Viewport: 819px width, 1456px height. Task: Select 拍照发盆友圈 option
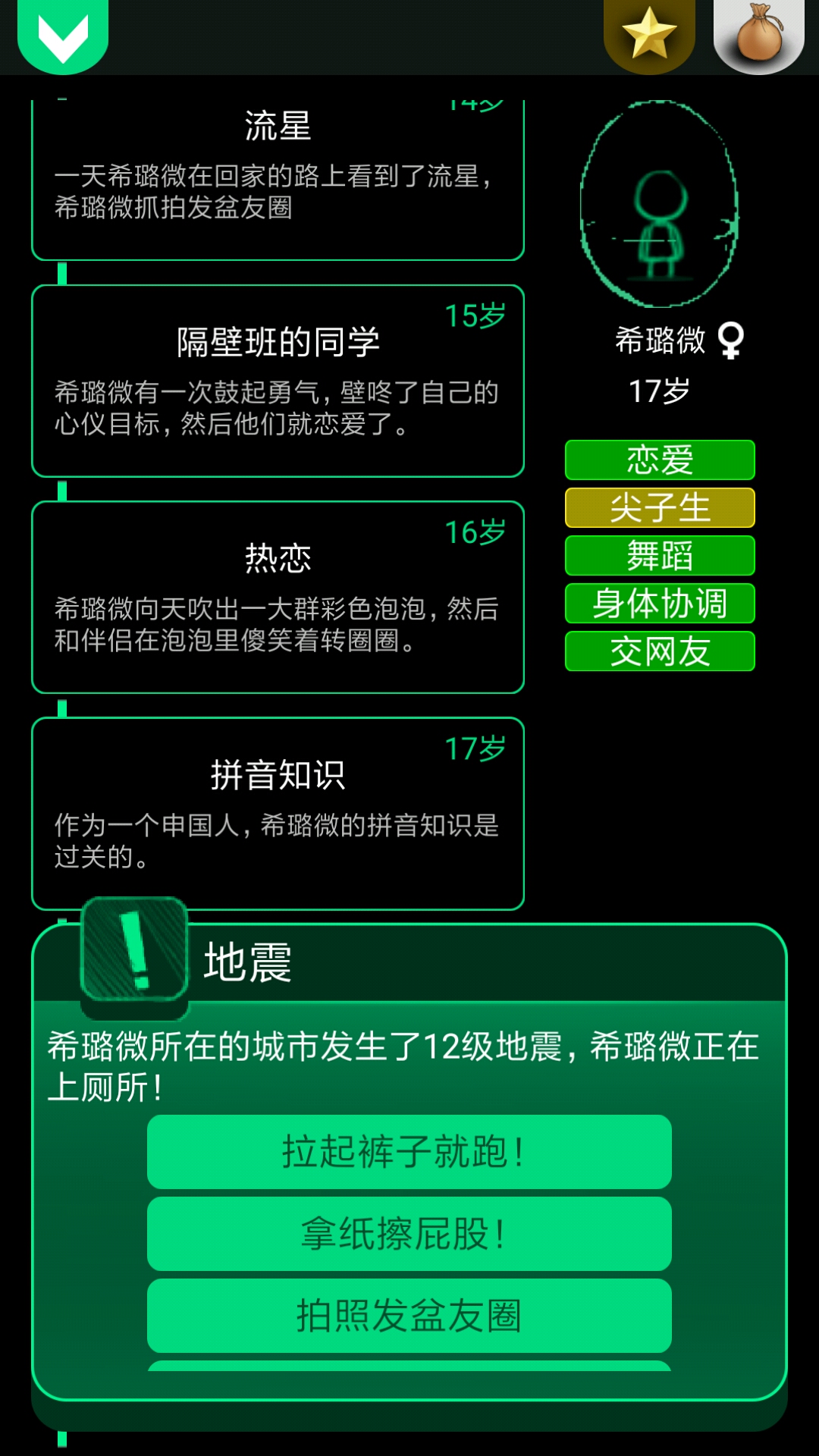409,1316
